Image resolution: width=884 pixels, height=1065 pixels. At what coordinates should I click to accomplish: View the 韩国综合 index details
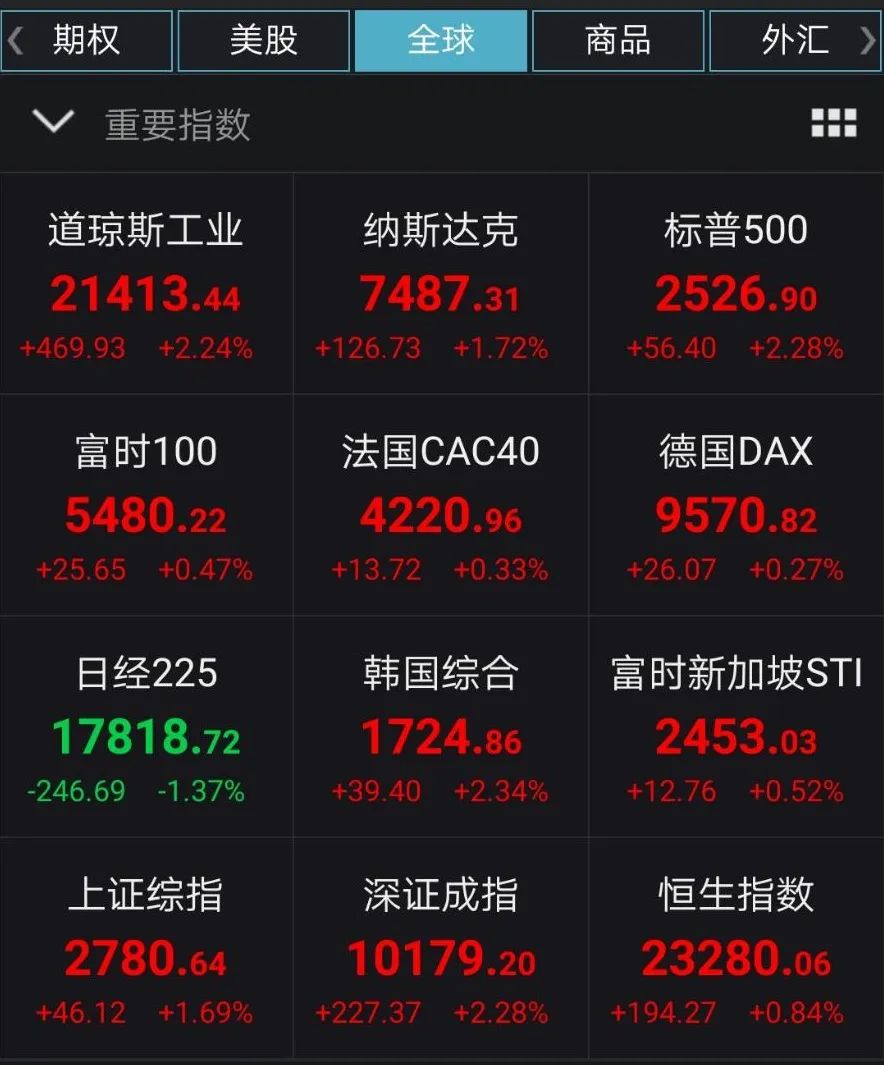441,727
